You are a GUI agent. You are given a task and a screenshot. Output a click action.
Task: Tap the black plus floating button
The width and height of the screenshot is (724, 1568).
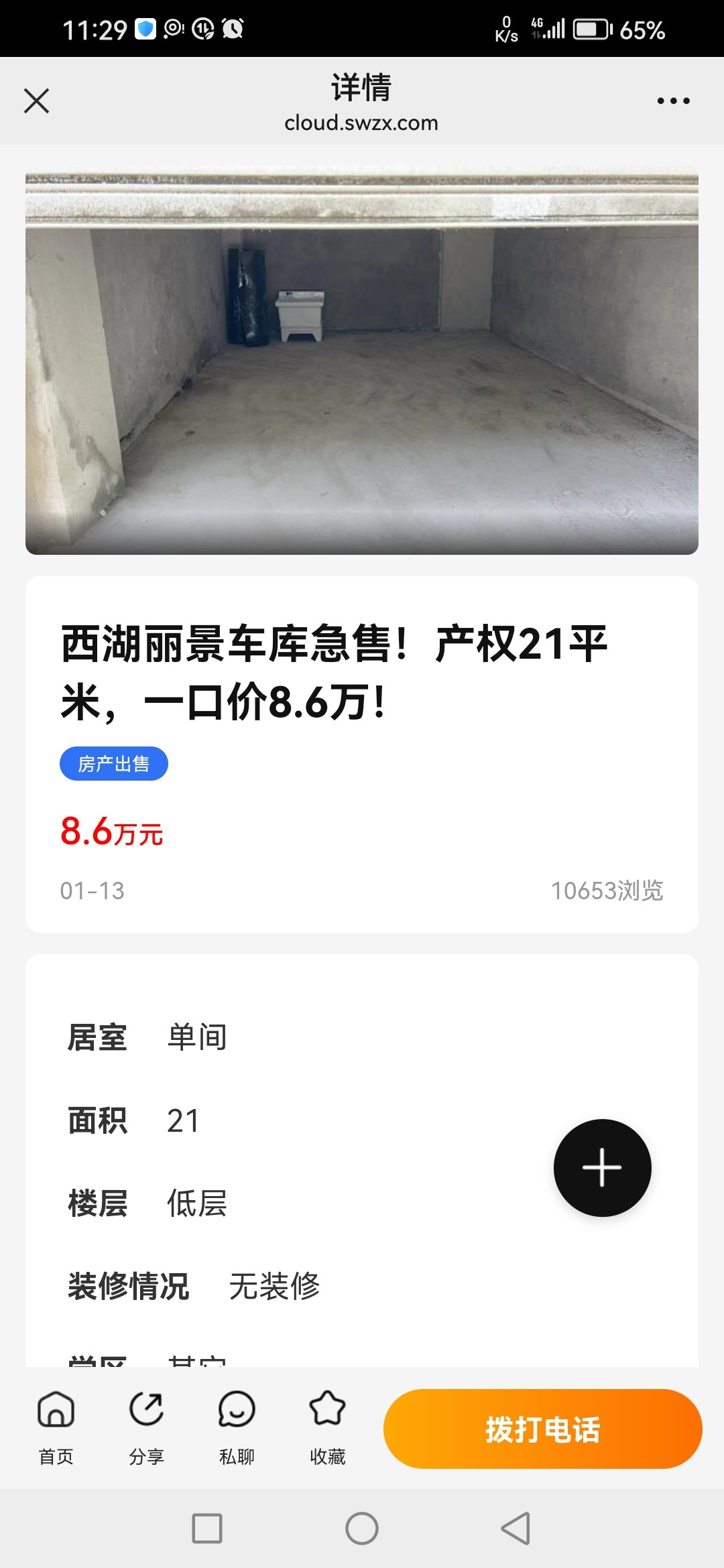(x=602, y=1167)
